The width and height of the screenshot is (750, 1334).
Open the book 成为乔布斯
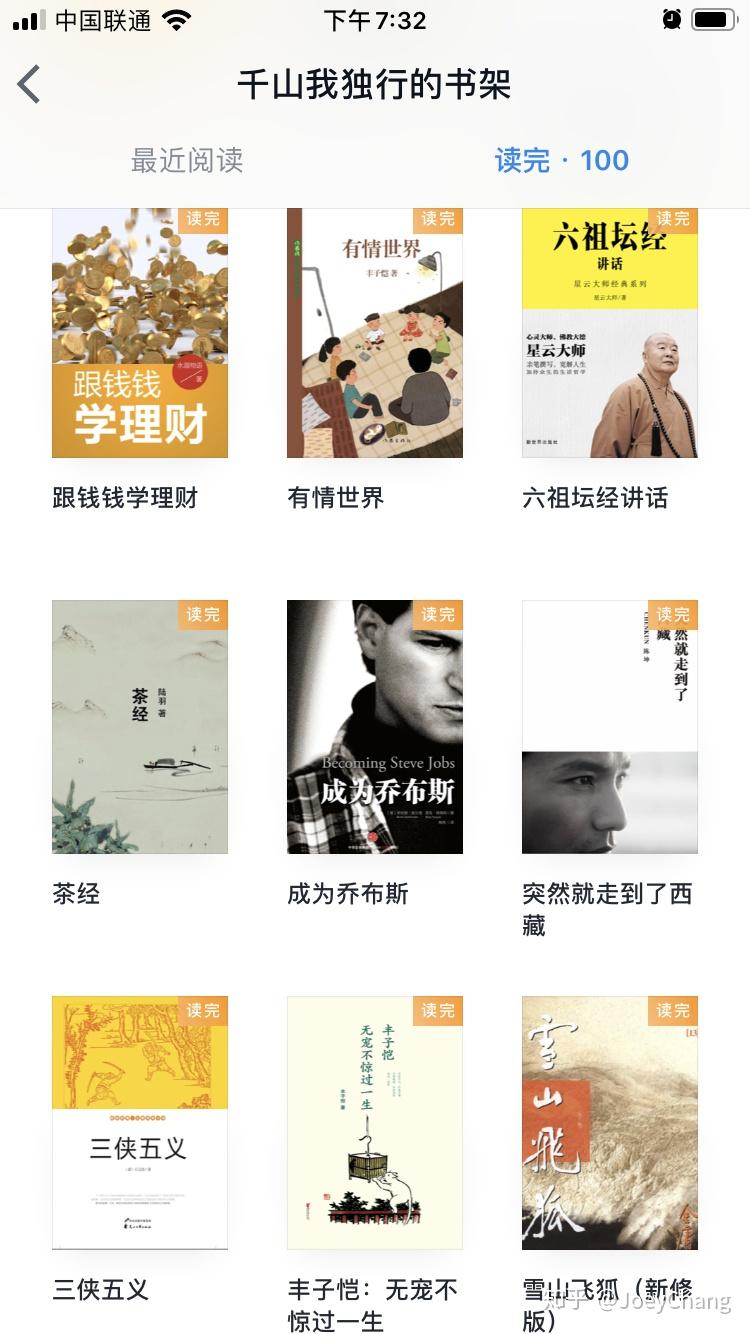[375, 727]
